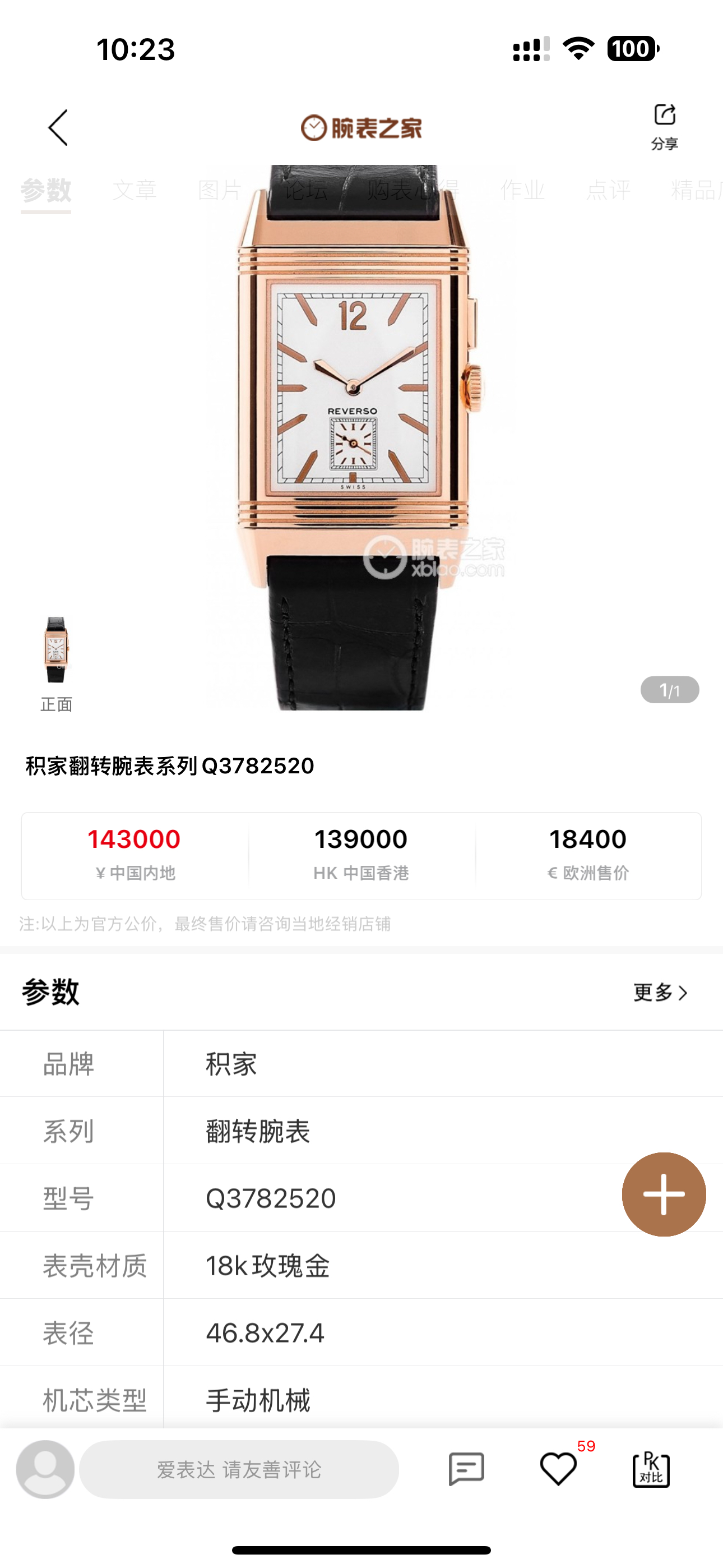Image resolution: width=723 pixels, height=1568 pixels.
Task: Tap the brown plus floating button
Action: pos(664,1195)
